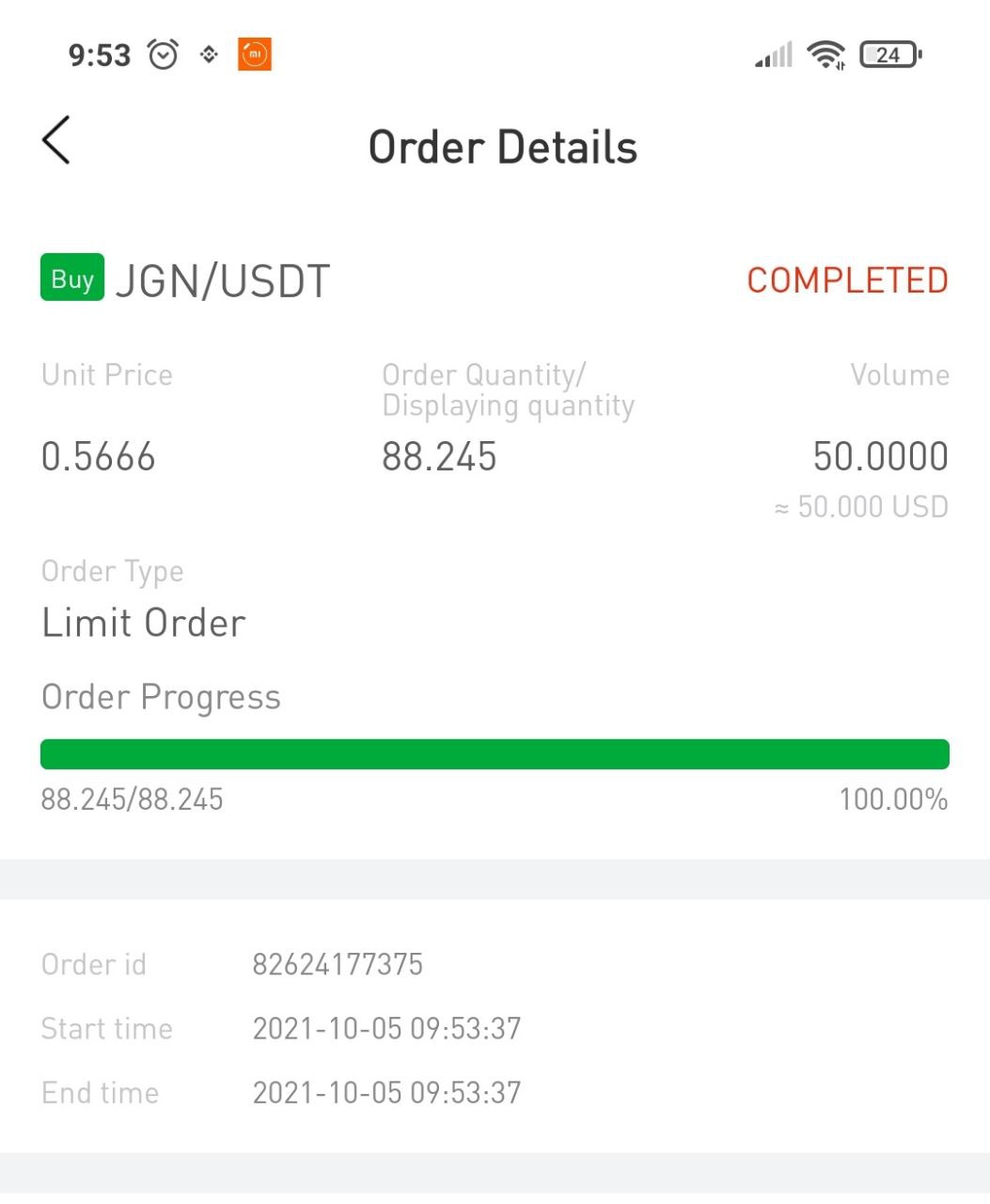Go back from Order Details
This screenshot has width=990, height=1204.
click(x=56, y=141)
